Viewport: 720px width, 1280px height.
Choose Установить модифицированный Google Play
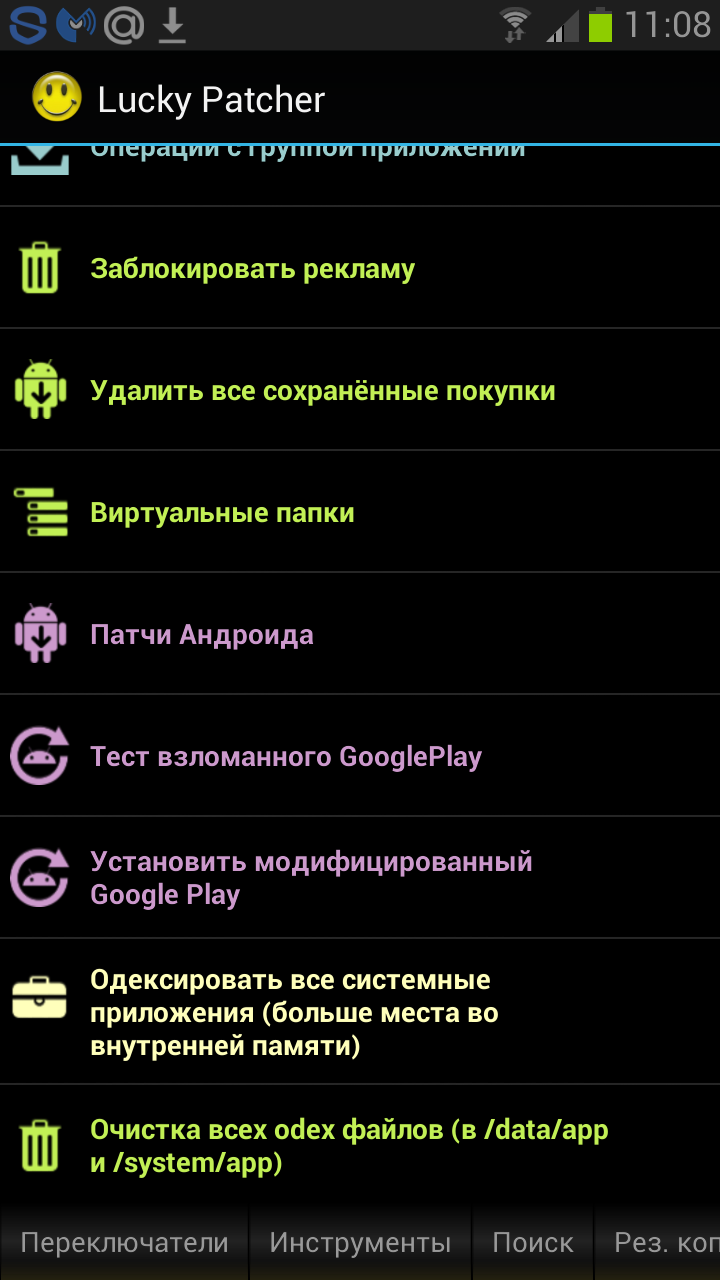point(360,878)
